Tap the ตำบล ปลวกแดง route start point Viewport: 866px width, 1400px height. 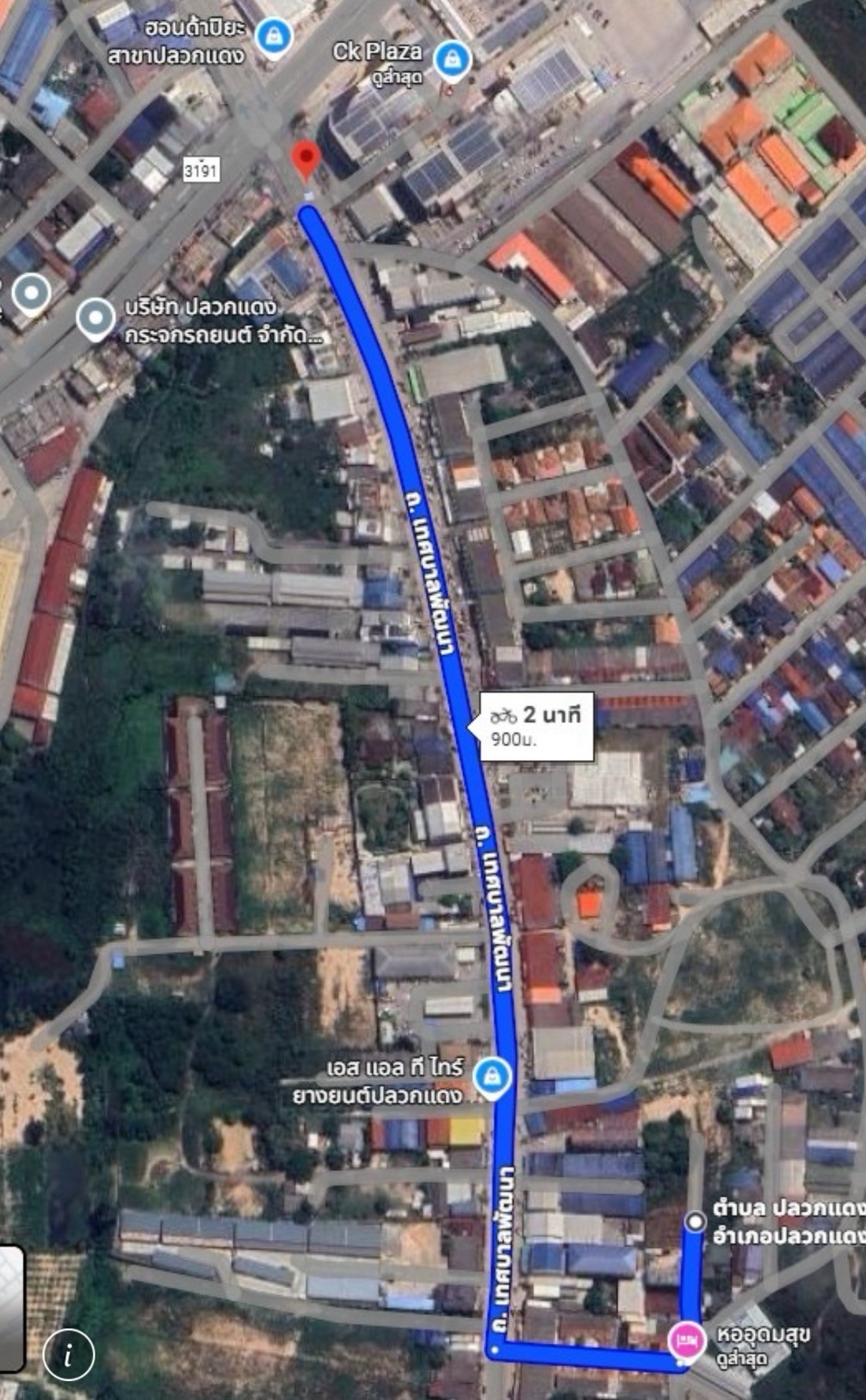pyautogui.click(x=695, y=1221)
